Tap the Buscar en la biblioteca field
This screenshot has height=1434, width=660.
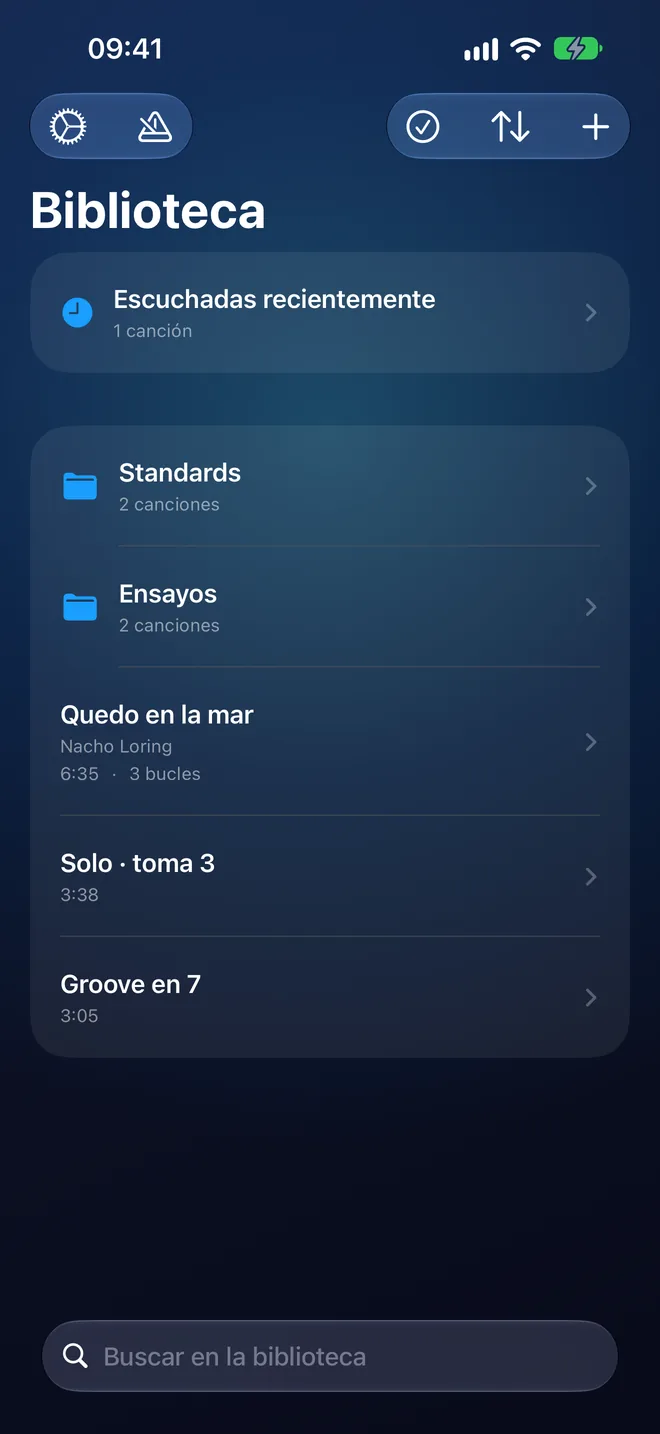click(x=330, y=1356)
